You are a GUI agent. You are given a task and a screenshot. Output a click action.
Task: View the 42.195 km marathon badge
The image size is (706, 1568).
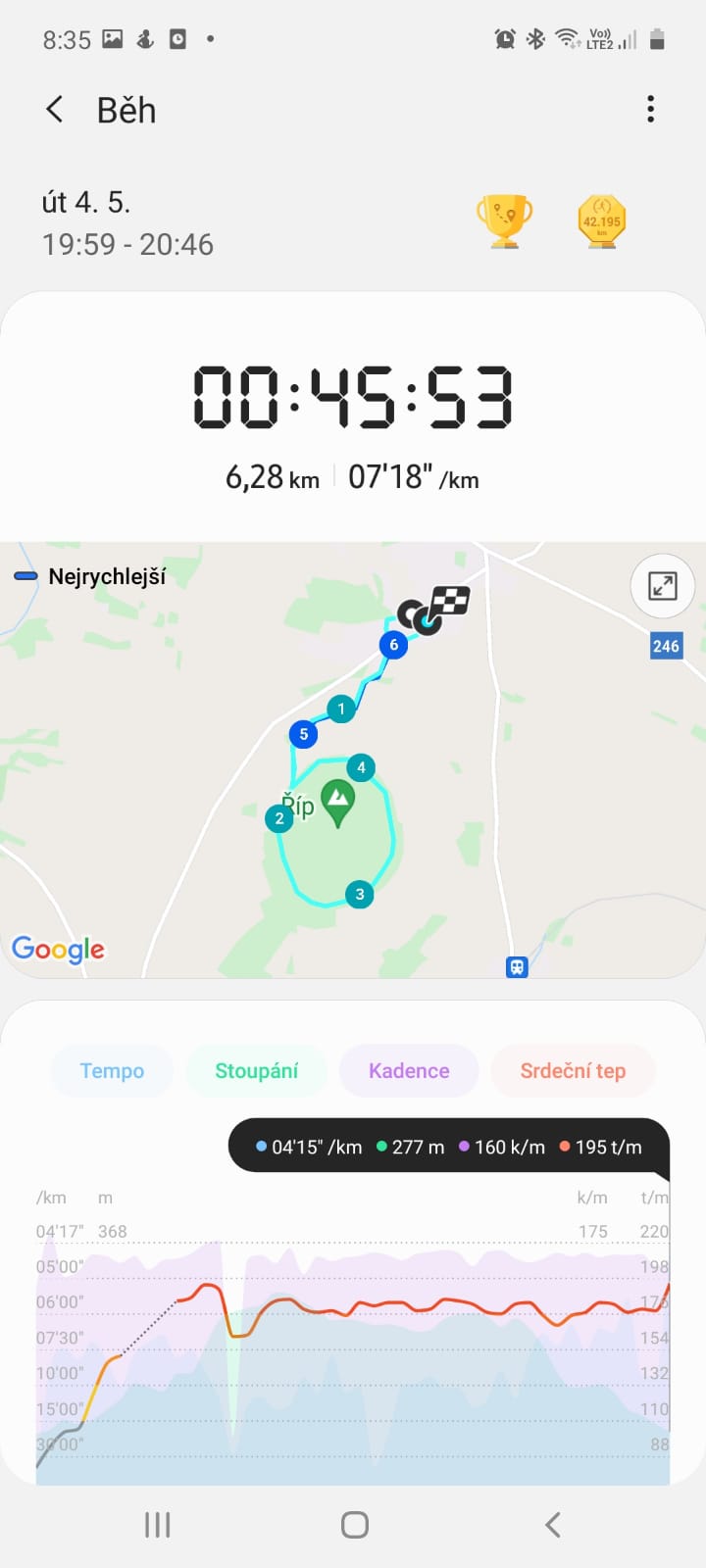[x=601, y=221]
